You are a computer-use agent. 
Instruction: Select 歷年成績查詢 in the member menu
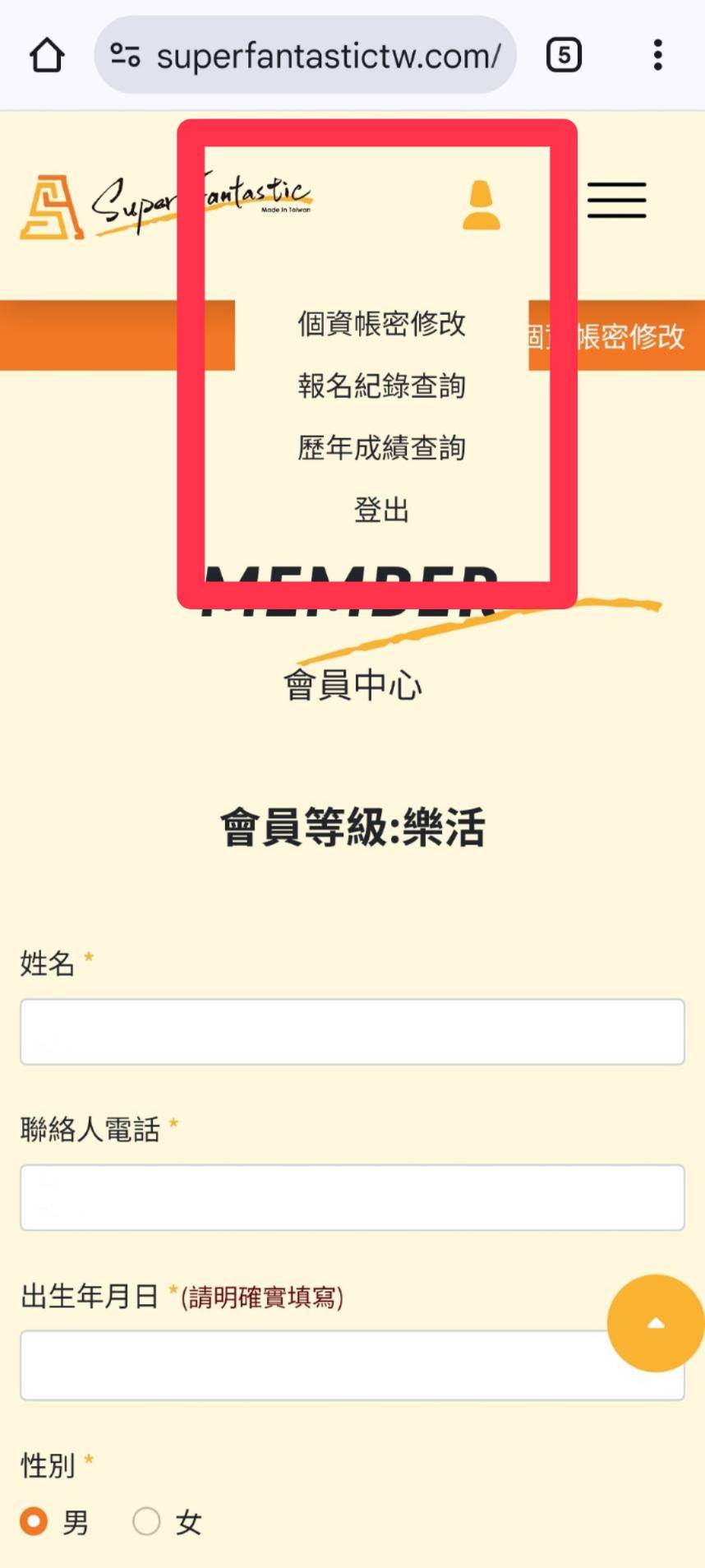click(381, 448)
